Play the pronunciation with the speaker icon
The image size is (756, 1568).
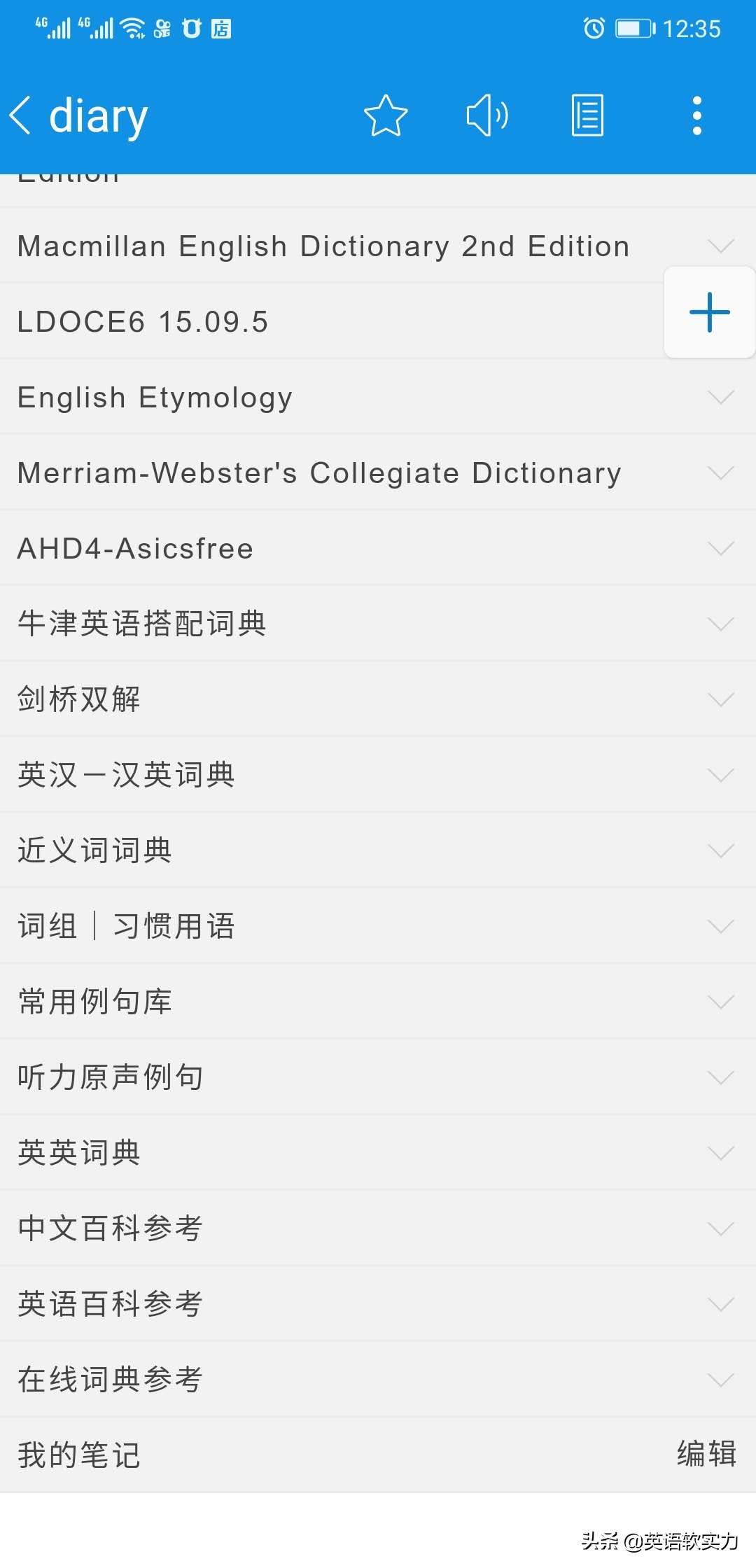[487, 115]
